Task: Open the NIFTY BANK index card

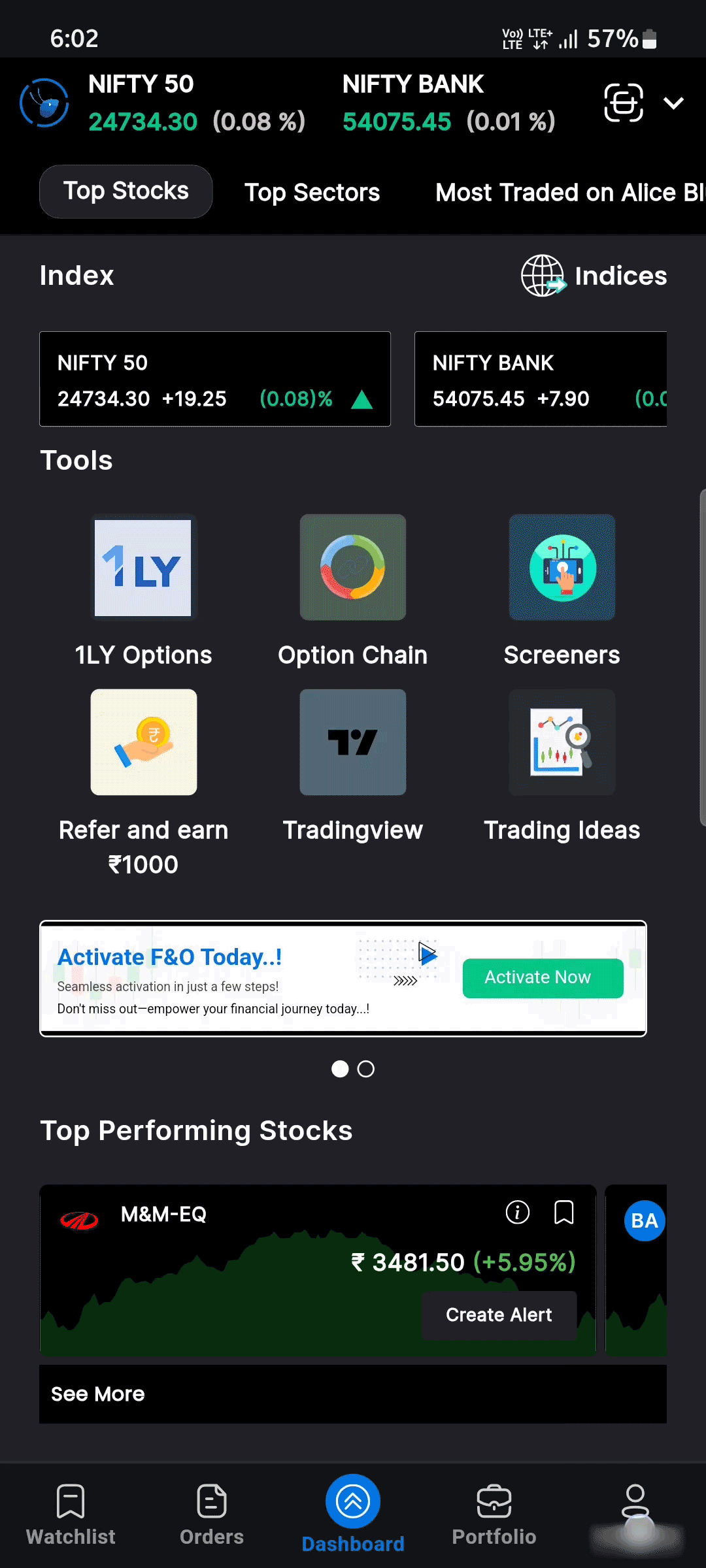Action: [541, 379]
